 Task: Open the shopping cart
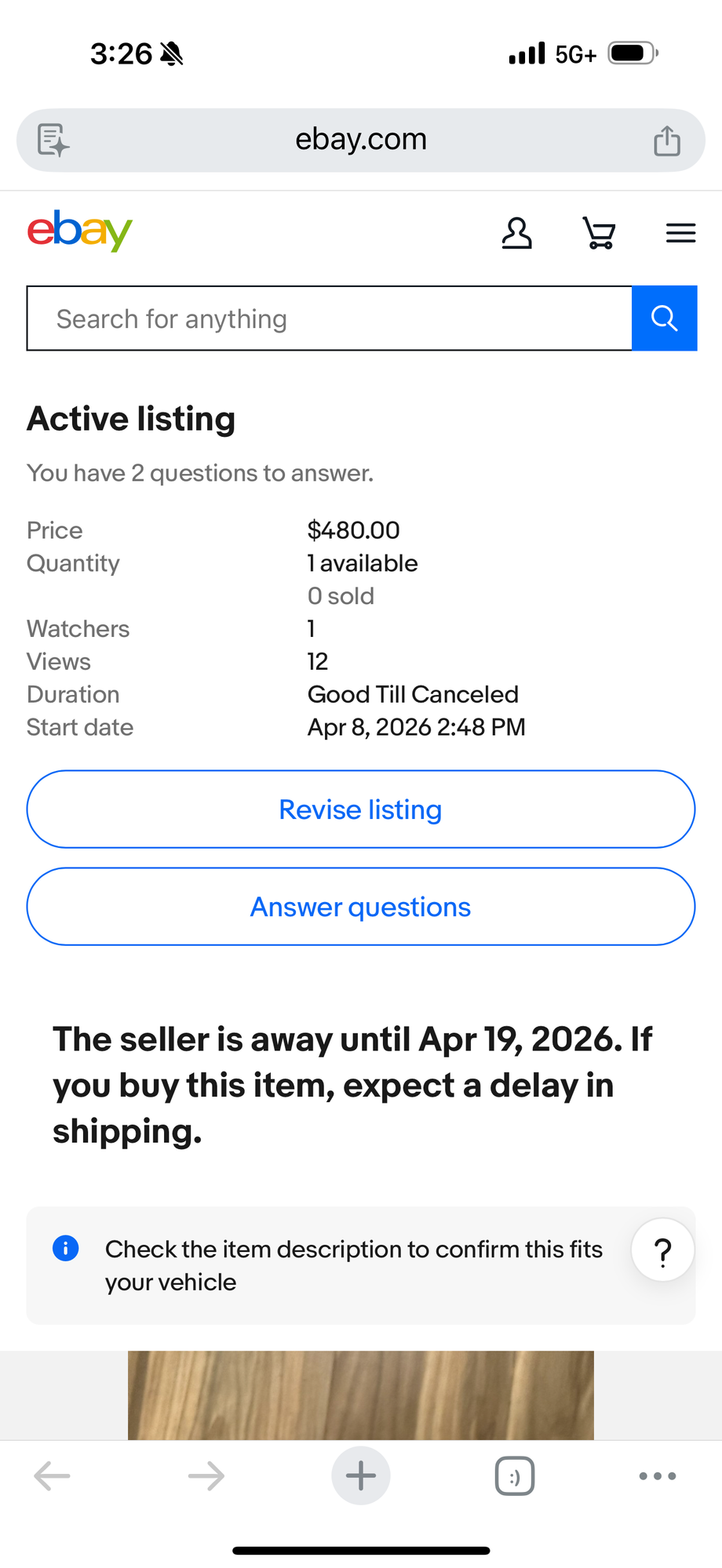pos(599,233)
